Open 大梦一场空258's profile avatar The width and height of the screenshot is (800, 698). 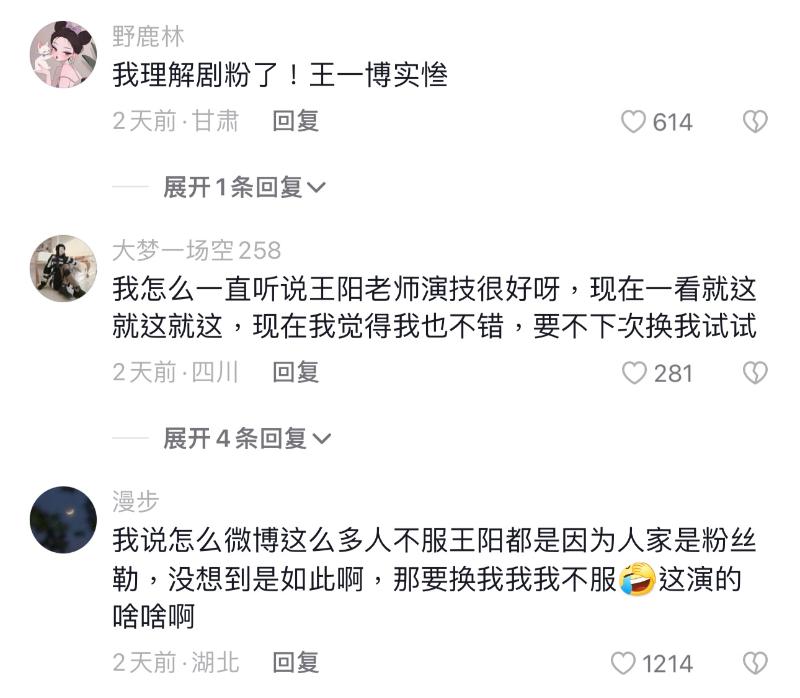(64, 269)
